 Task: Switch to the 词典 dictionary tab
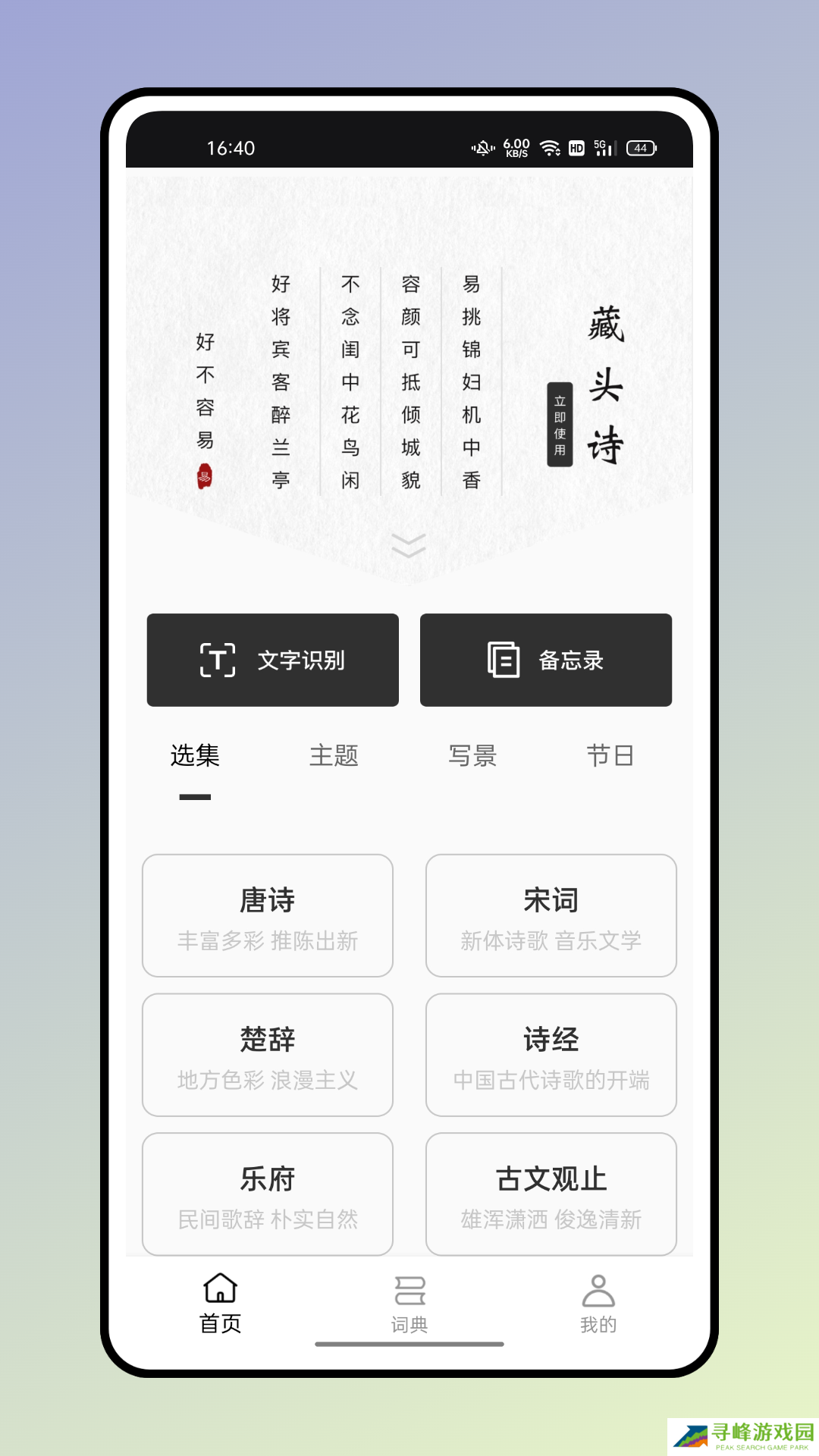409,1304
